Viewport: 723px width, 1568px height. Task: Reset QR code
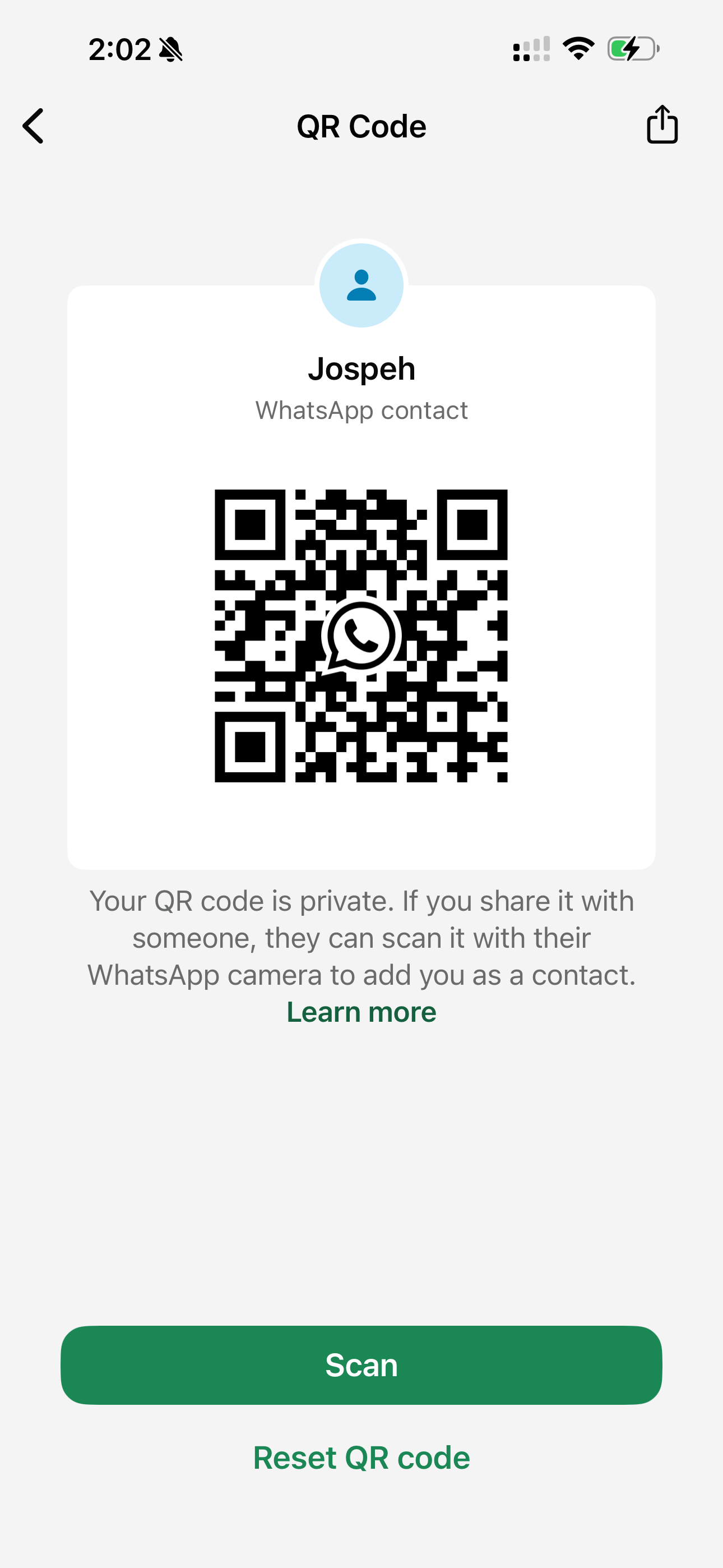point(361,1458)
